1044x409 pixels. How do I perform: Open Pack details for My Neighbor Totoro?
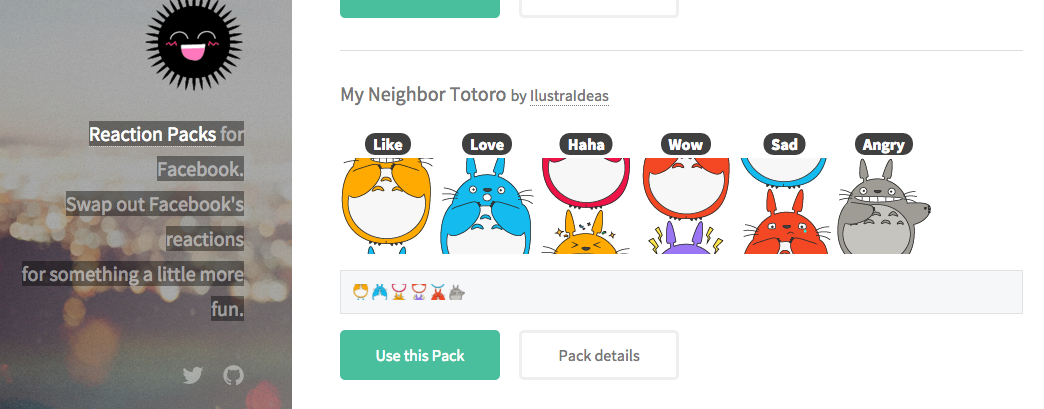pyautogui.click(x=599, y=355)
